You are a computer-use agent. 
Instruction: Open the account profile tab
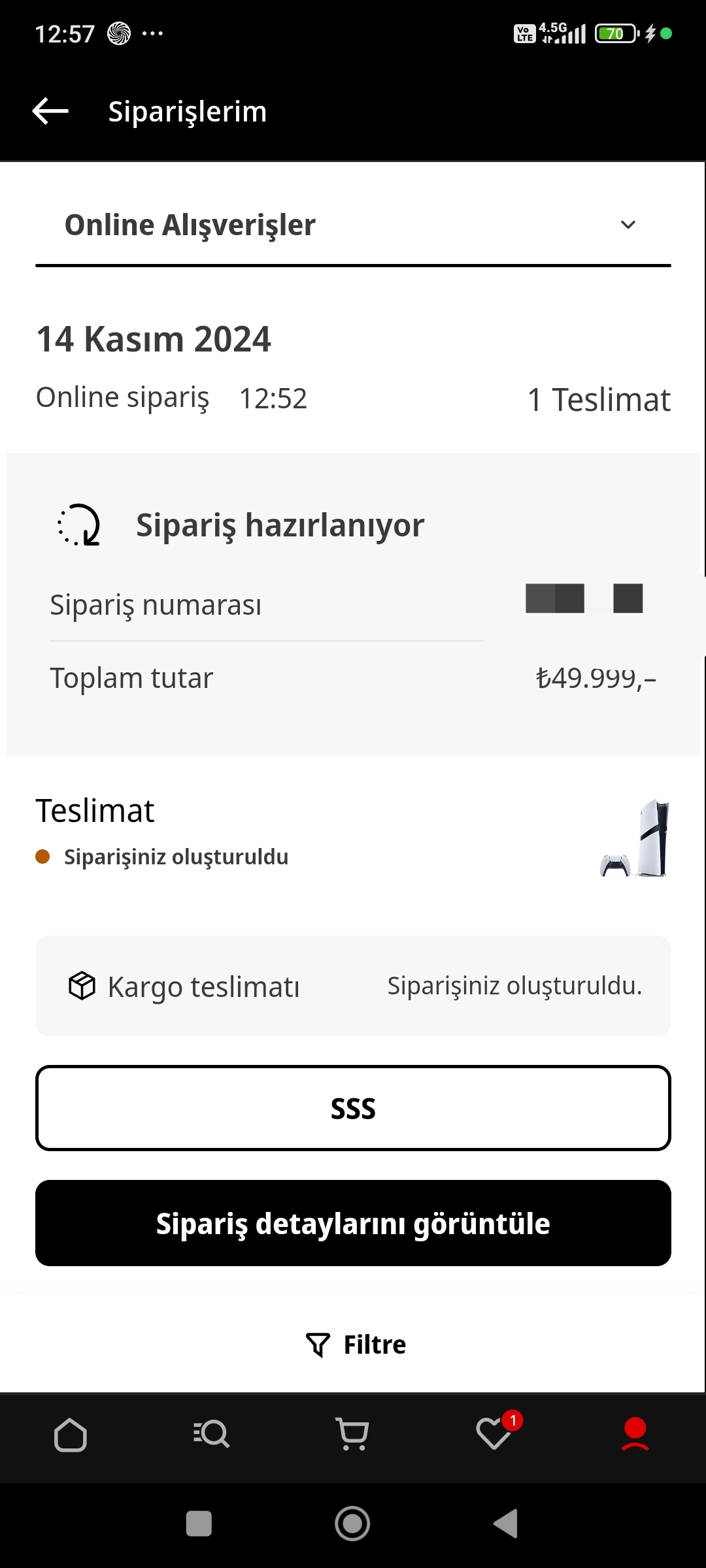pos(635,1435)
